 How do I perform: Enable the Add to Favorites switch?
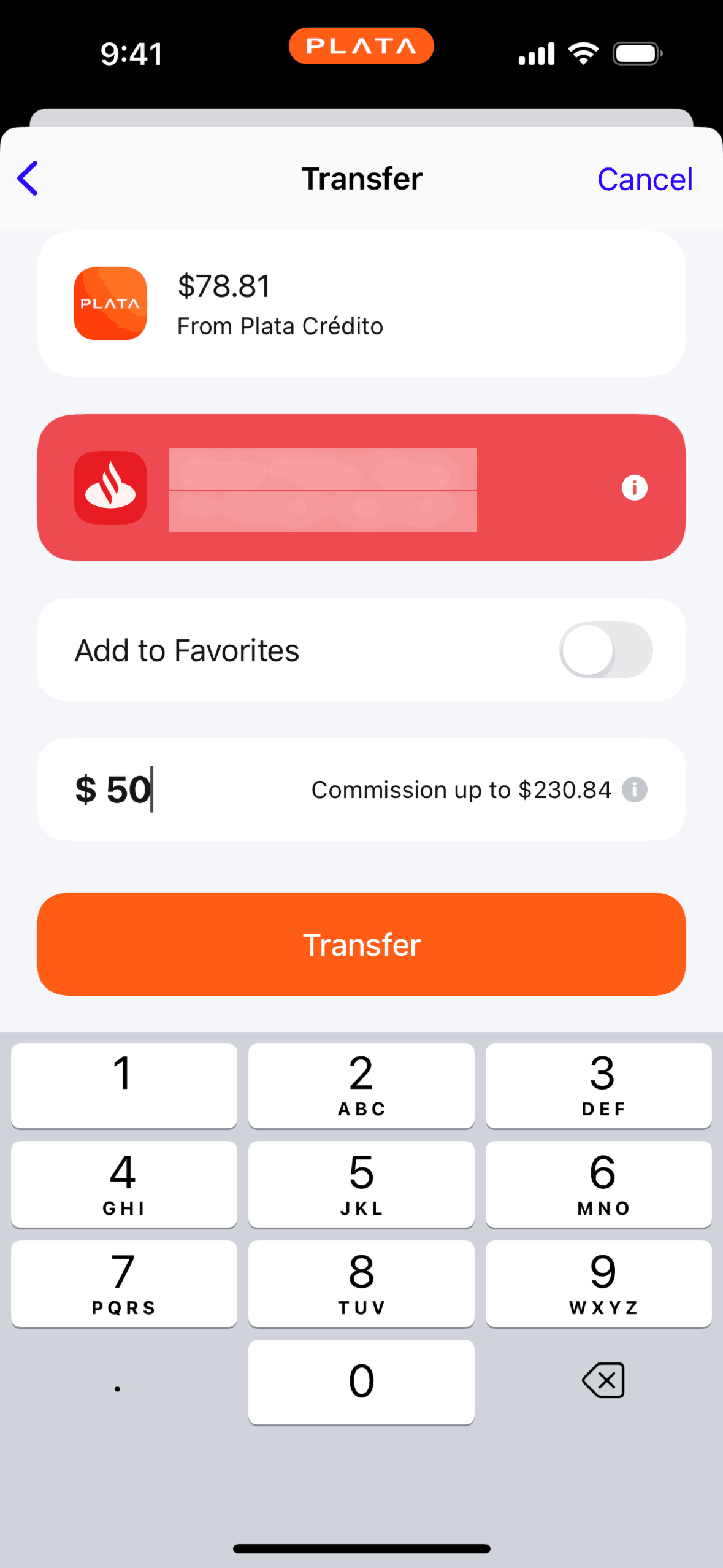pyautogui.click(x=605, y=650)
